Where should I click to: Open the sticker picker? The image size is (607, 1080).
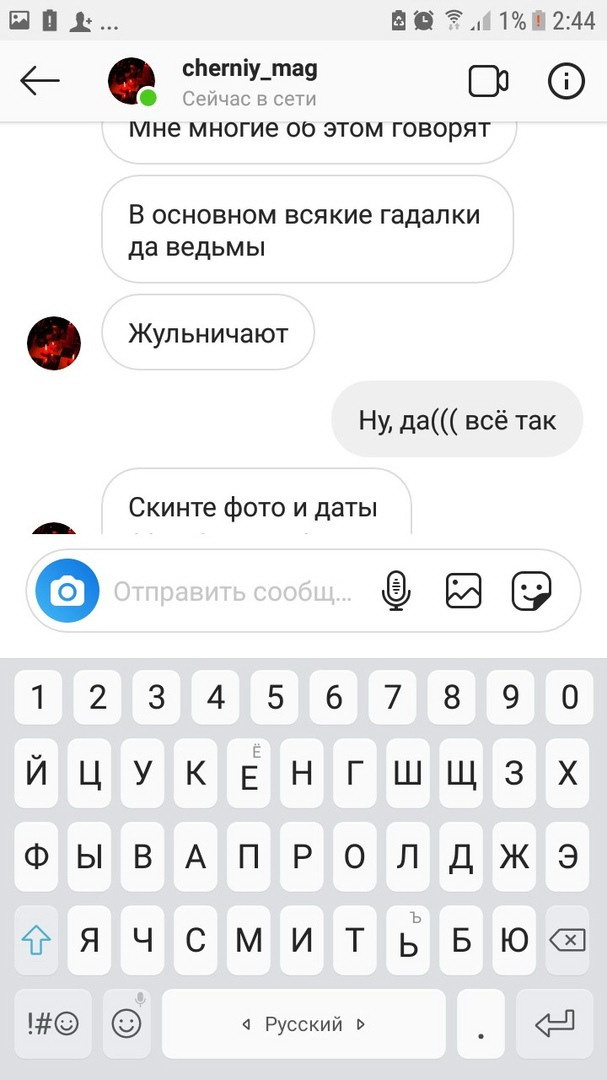pyautogui.click(x=532, y=592)
